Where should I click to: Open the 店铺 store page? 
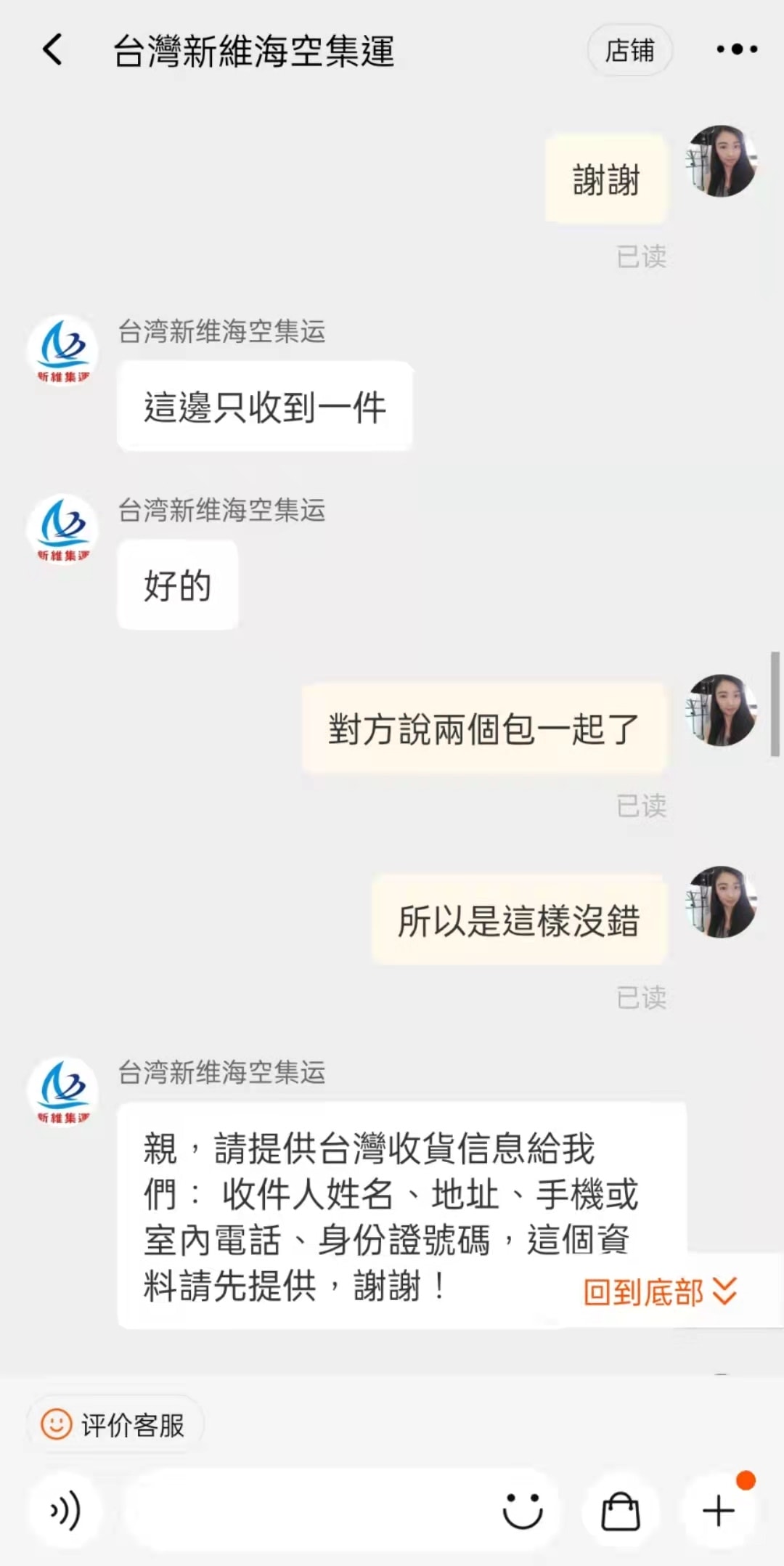coord(629,50)
